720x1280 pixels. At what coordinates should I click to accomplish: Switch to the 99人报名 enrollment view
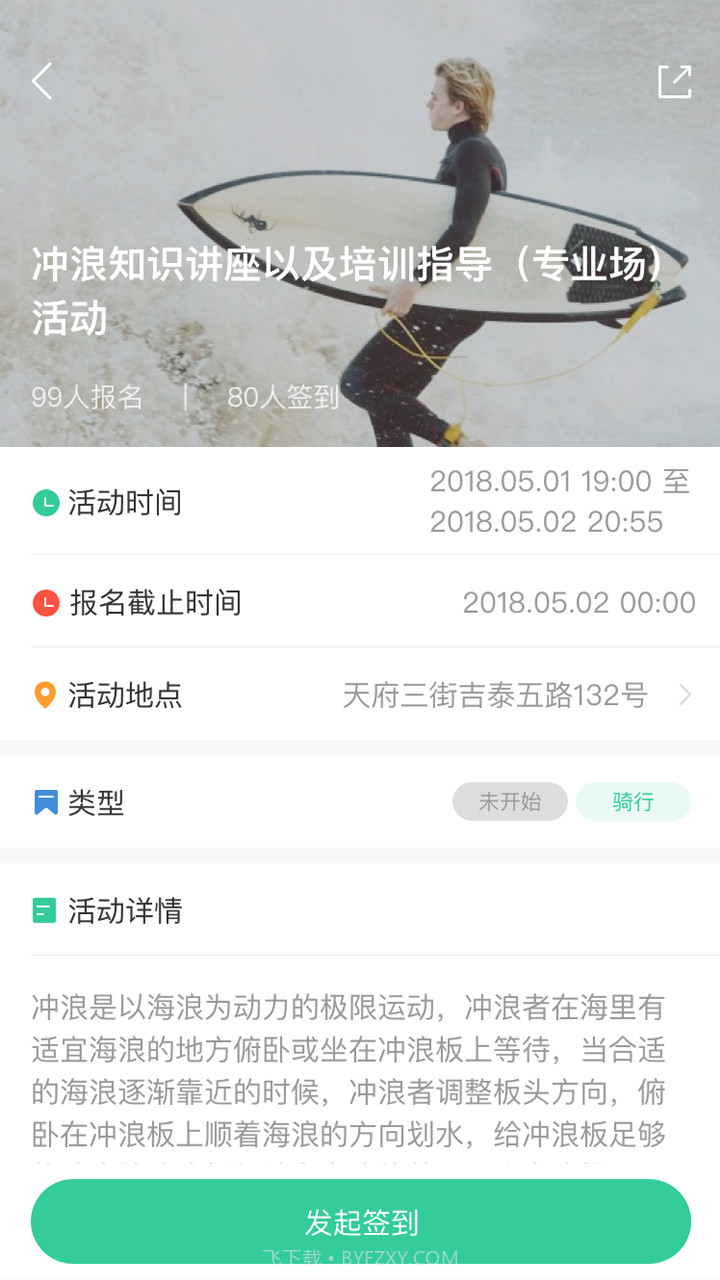pyautogui.click(x=89, y=397)
